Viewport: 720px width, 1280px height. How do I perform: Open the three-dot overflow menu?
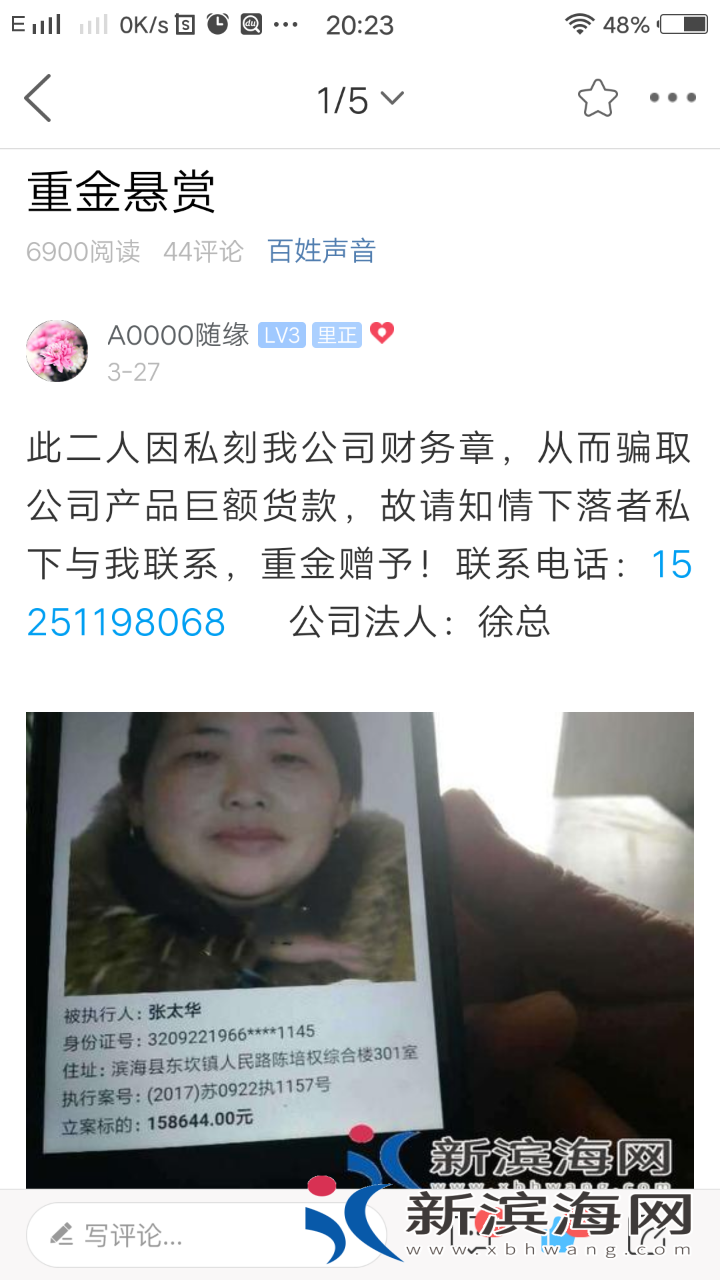click(x=672, y=98)
